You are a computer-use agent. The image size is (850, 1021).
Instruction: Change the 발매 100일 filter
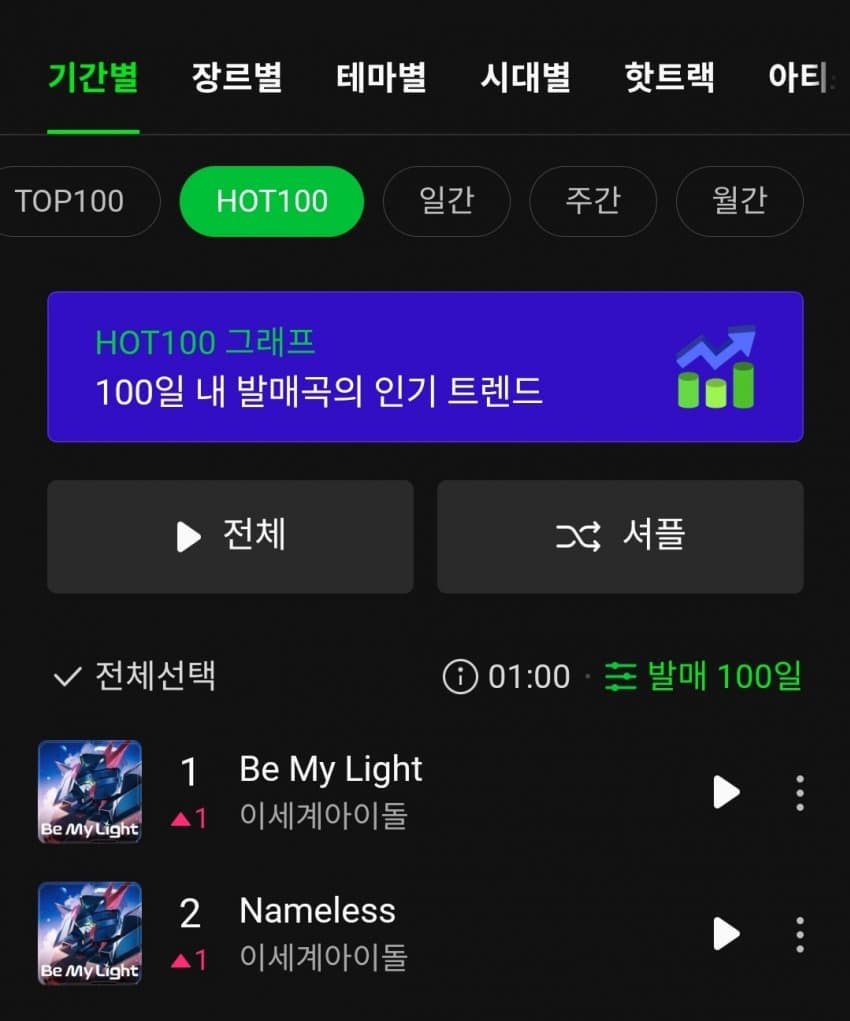pyautogui.click(x=704, y=677)
